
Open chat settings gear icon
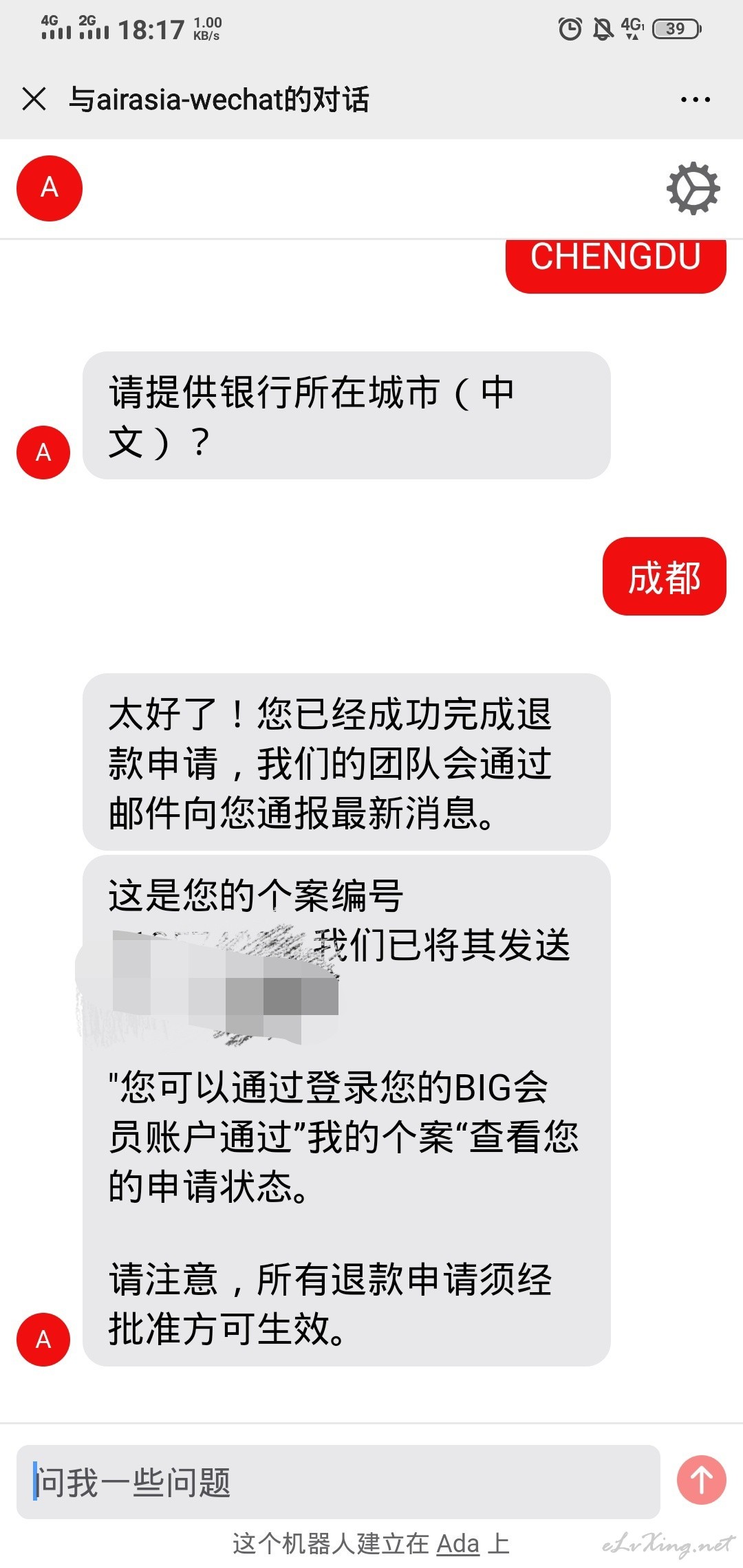click(x=693, y=188)
